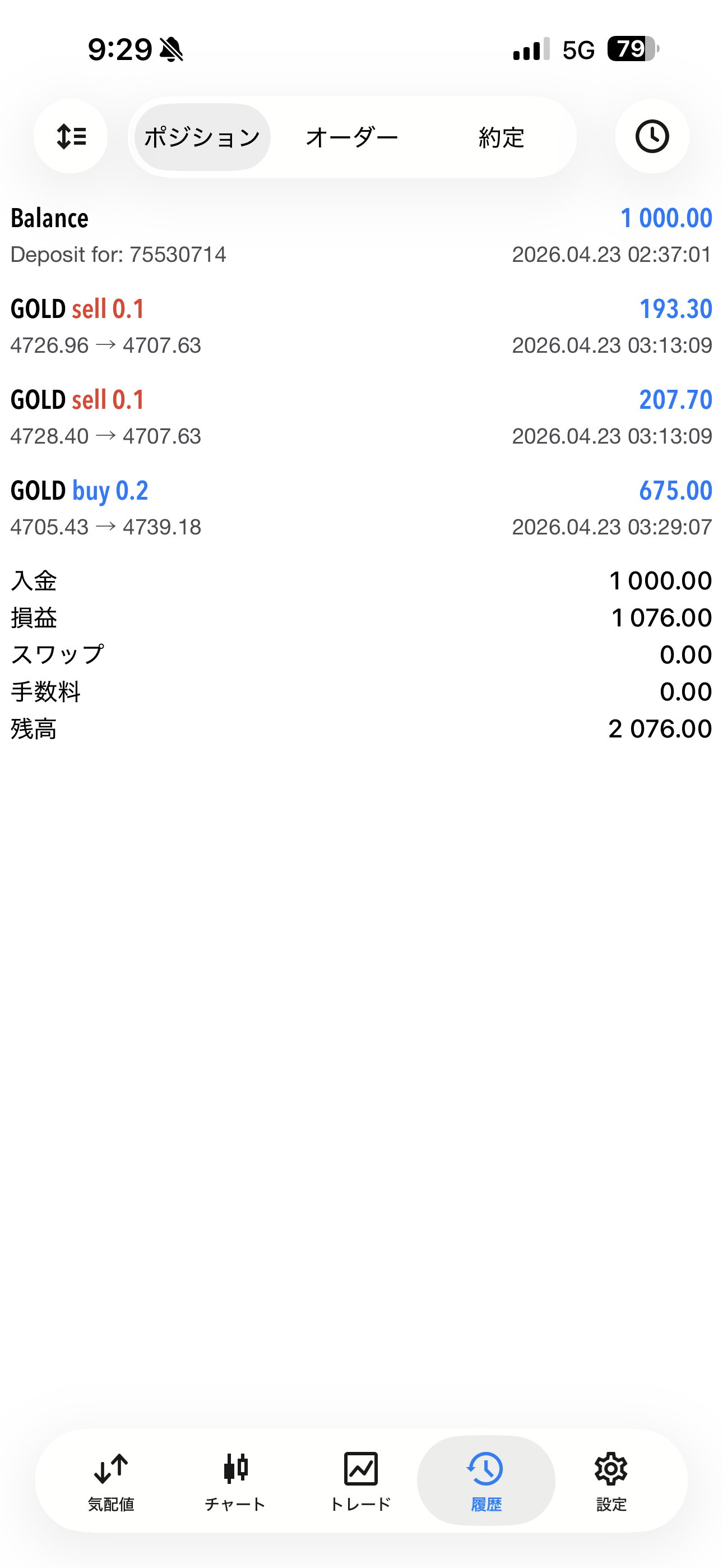The image size is (723, 1568).
Task: Select the 履歴 history tab
Action: [x=486, y=1481]
